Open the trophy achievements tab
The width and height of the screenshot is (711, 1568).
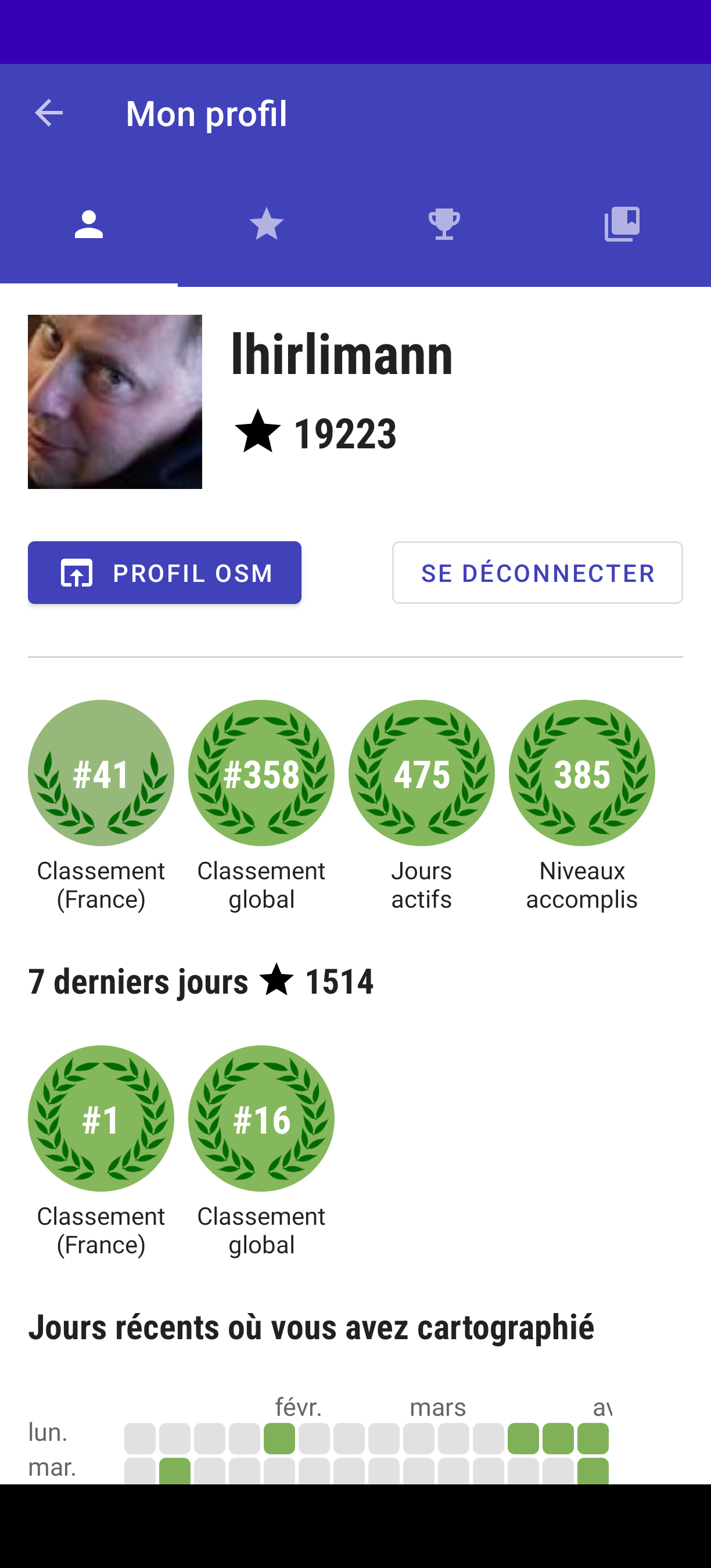tap(444, 225)
